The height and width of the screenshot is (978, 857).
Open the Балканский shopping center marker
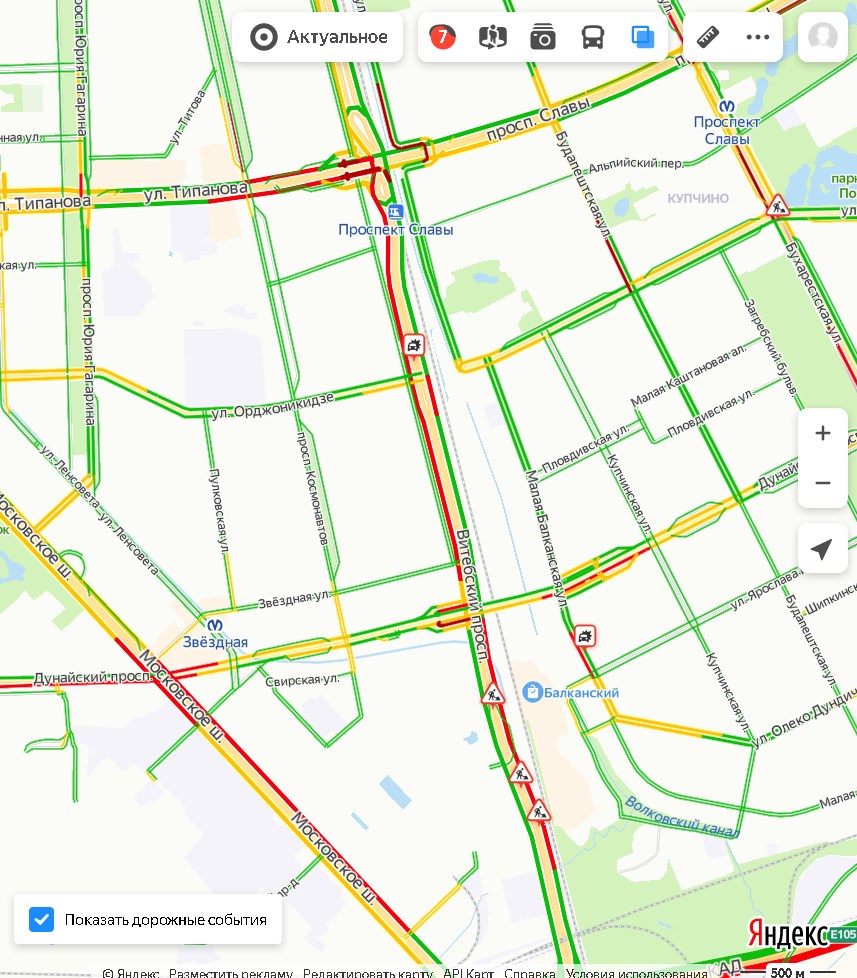click(533, 692)
